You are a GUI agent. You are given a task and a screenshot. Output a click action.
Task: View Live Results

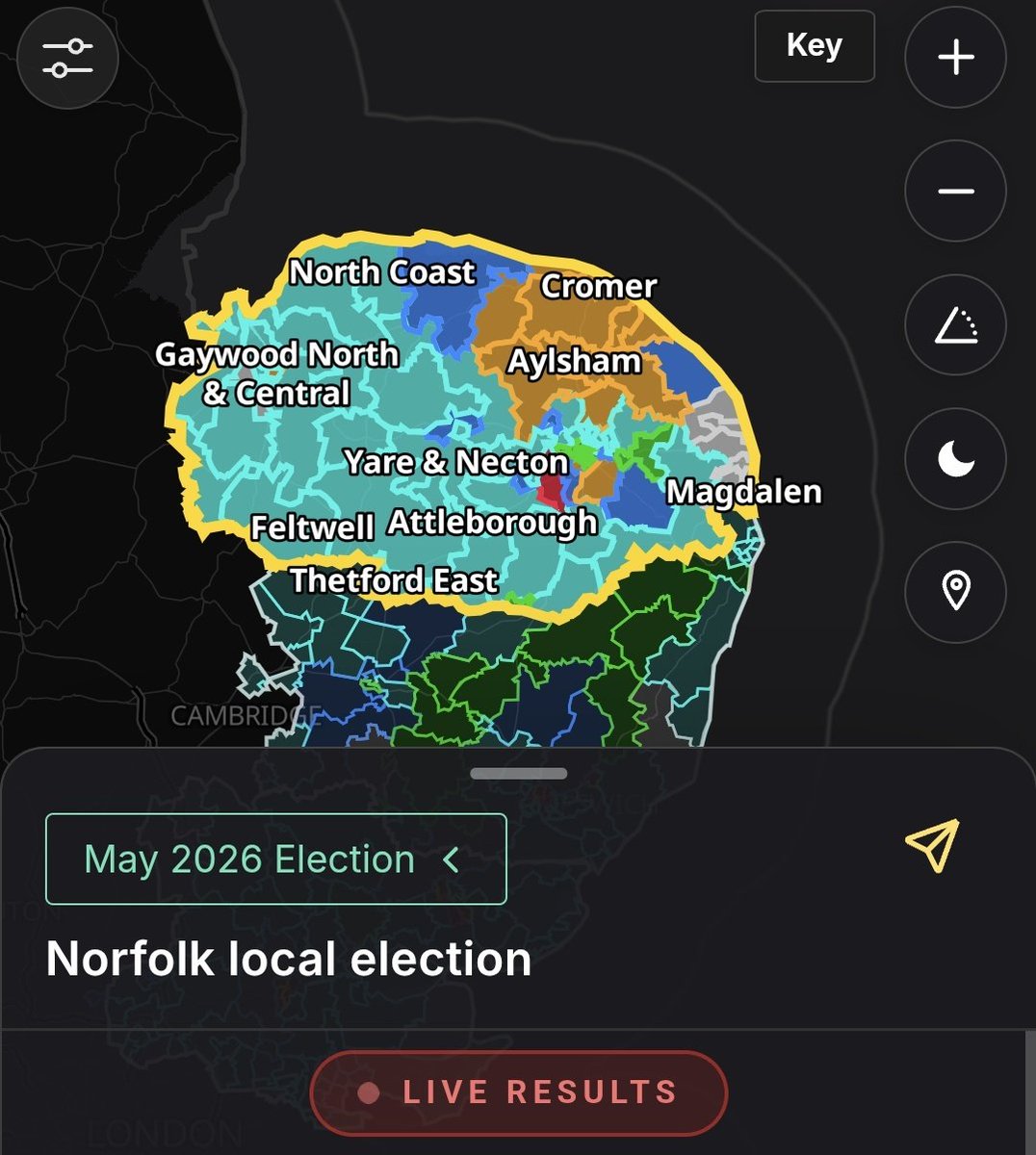[518, 1092]
